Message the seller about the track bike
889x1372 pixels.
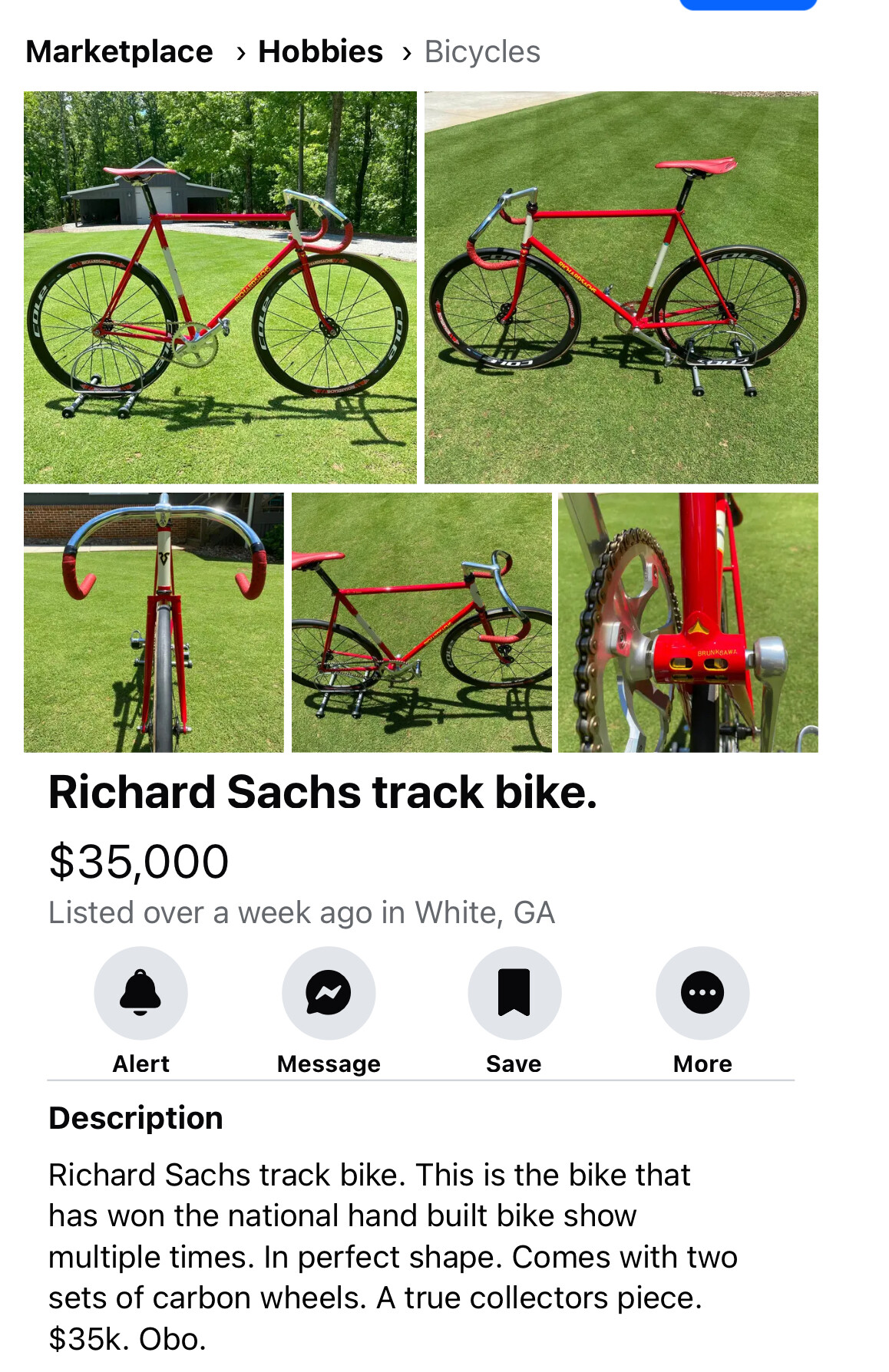[x=329, y=993]
